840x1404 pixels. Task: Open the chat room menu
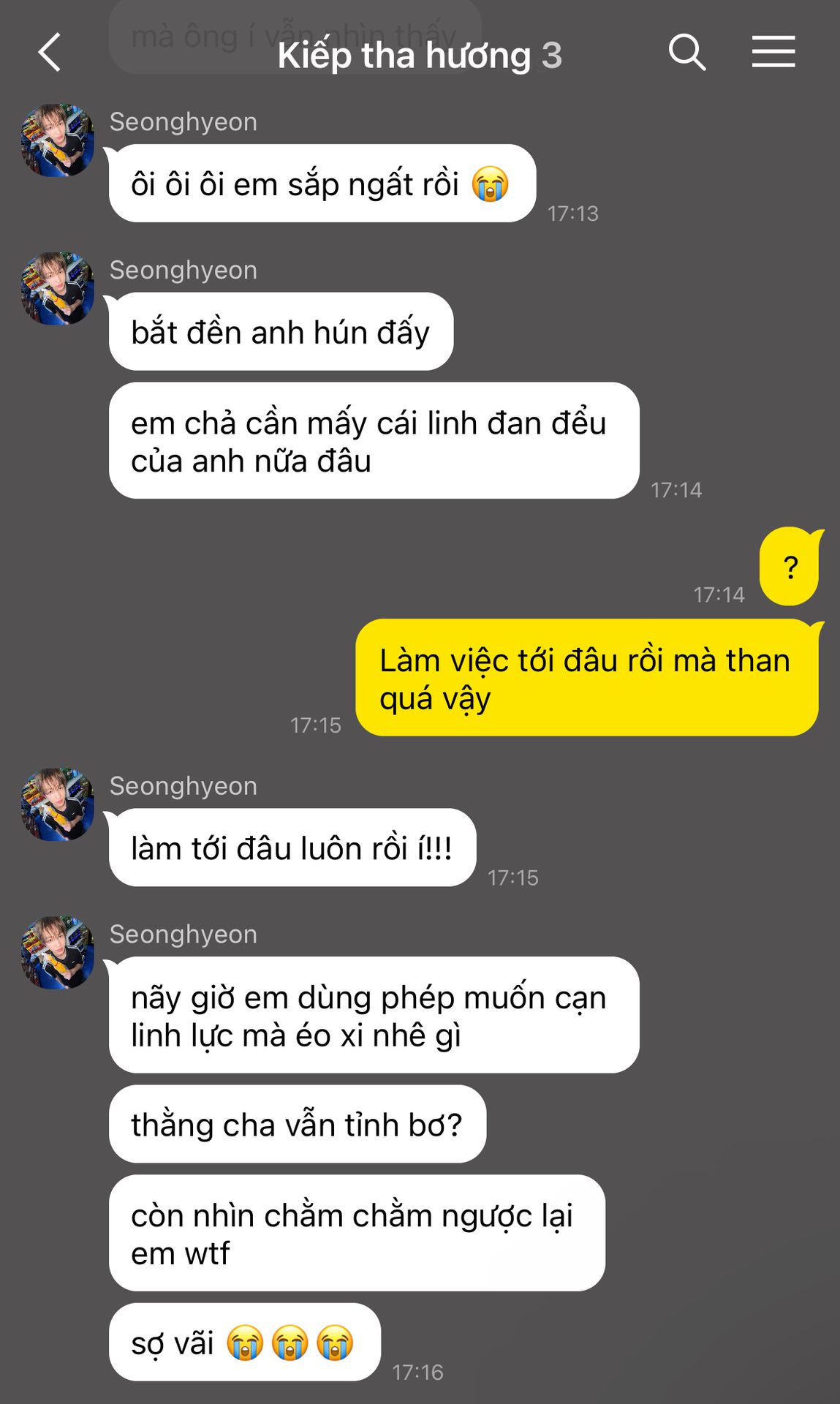tap(773, 53)
